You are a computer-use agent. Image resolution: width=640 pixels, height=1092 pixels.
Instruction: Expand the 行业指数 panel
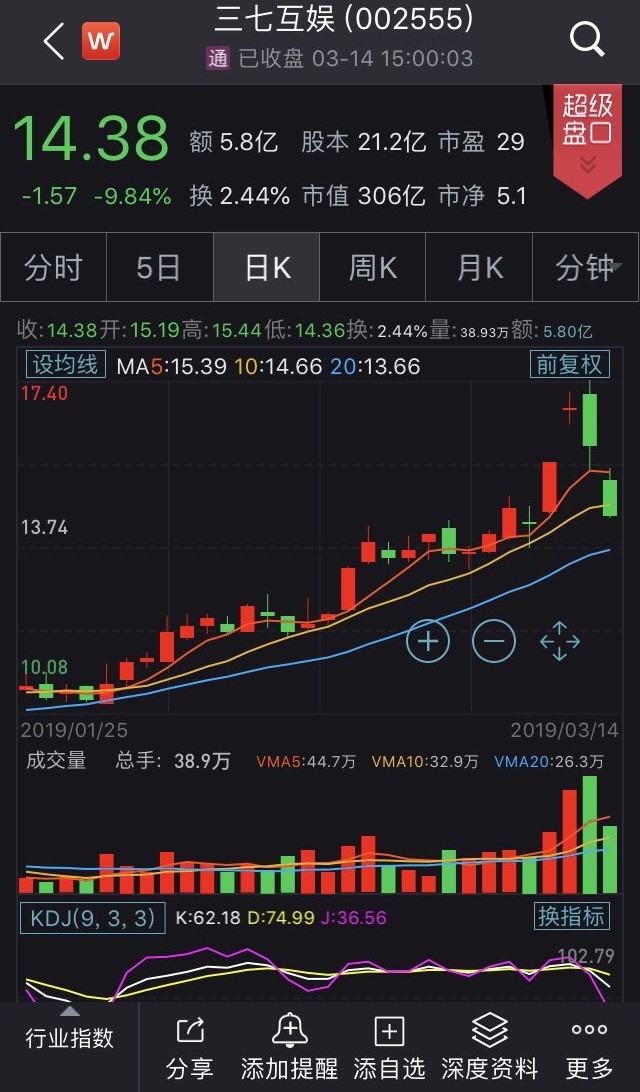pyautogui.click(x=69, y=1036)
